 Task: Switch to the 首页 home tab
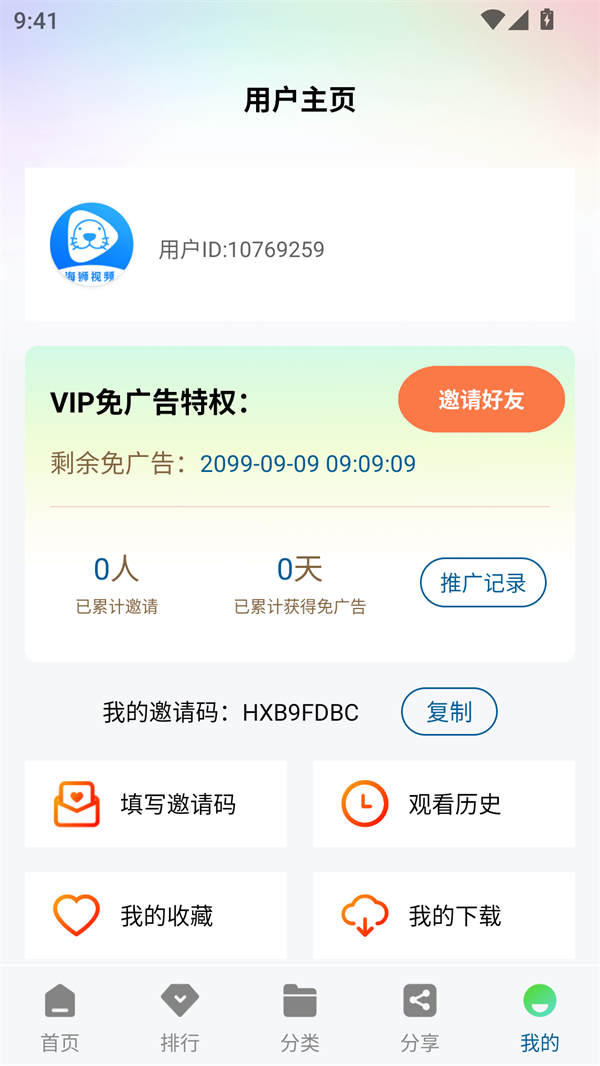(60, 1017)
